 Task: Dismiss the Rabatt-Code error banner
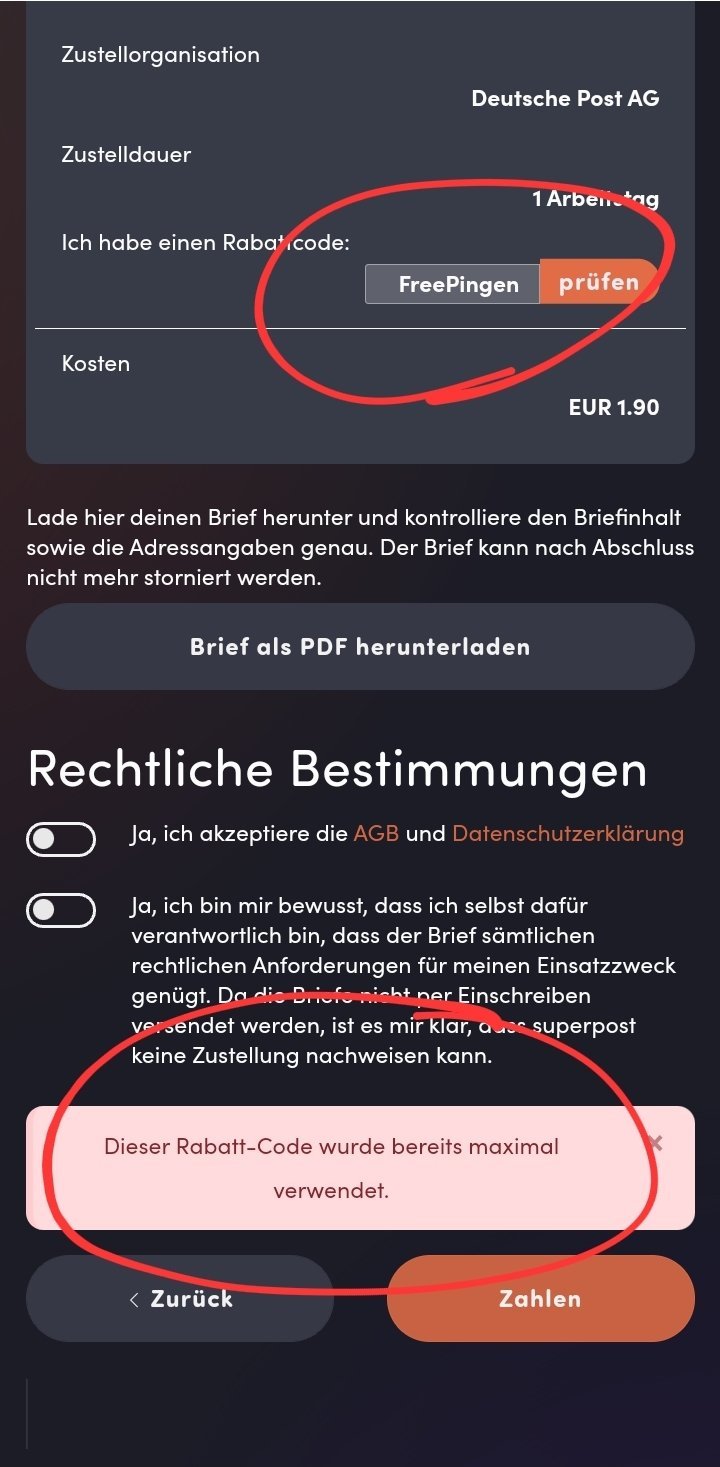tap(656, 1142)
